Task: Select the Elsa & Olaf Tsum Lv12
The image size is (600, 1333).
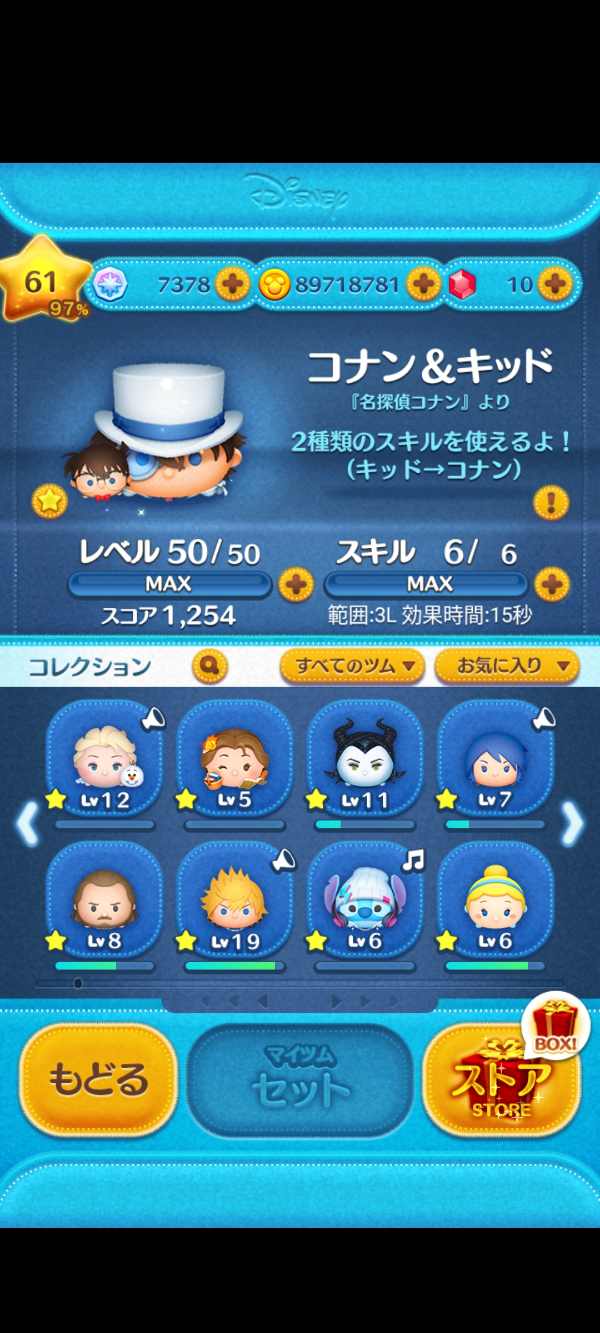Action: pos(104,760)
